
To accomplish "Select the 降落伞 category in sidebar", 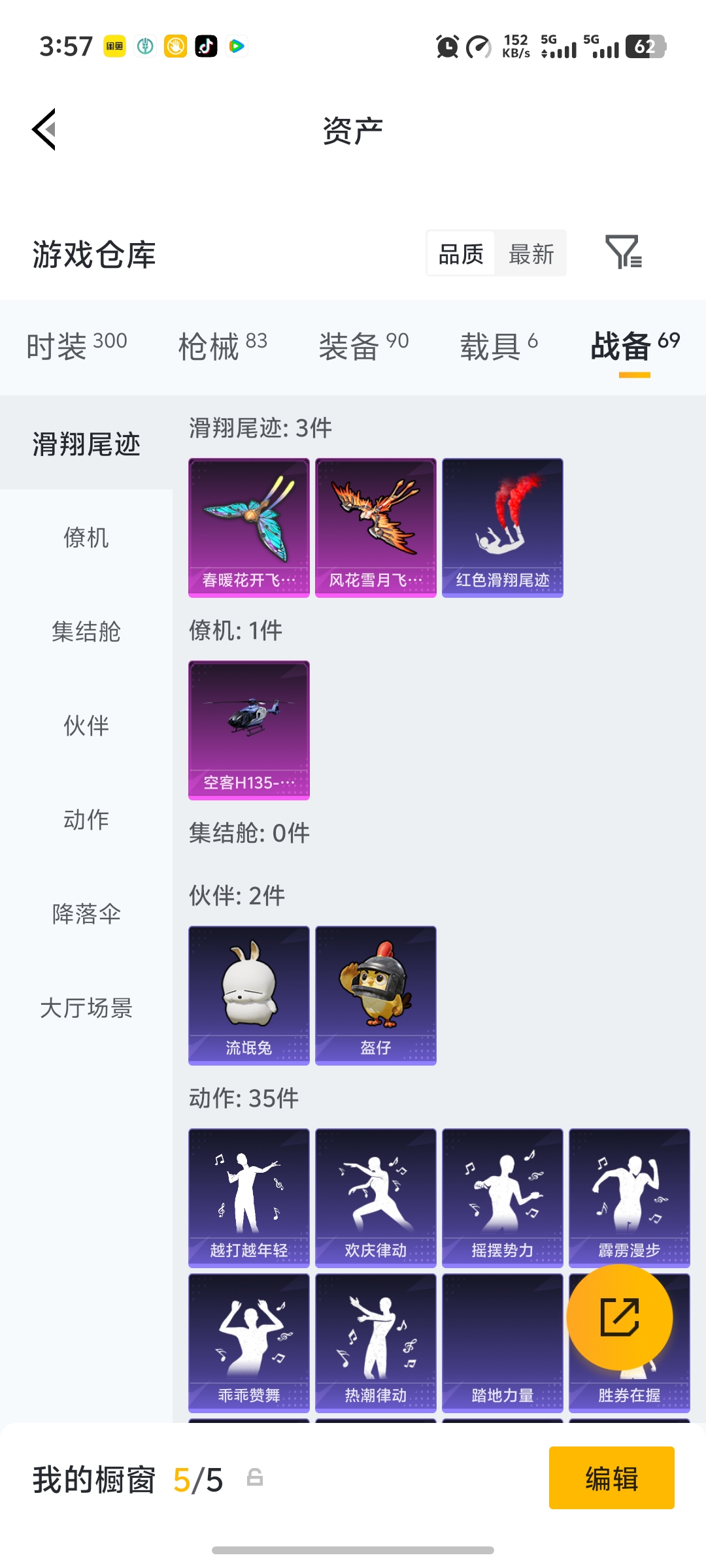I will pyautogui.click(x=86, y=915).
